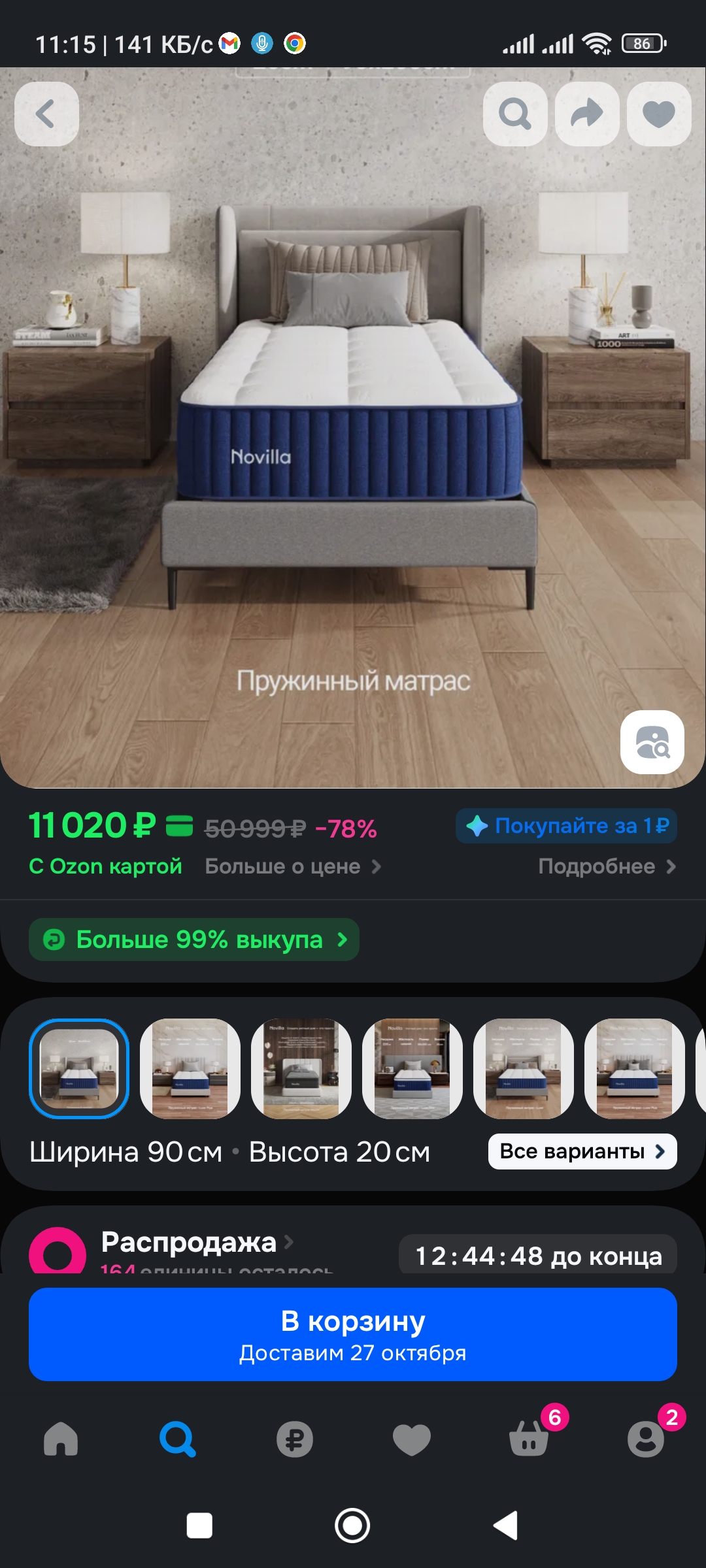This screenshot has height=1568, width=706.
Task: Go to the home tab
Action: [61, 1439]
